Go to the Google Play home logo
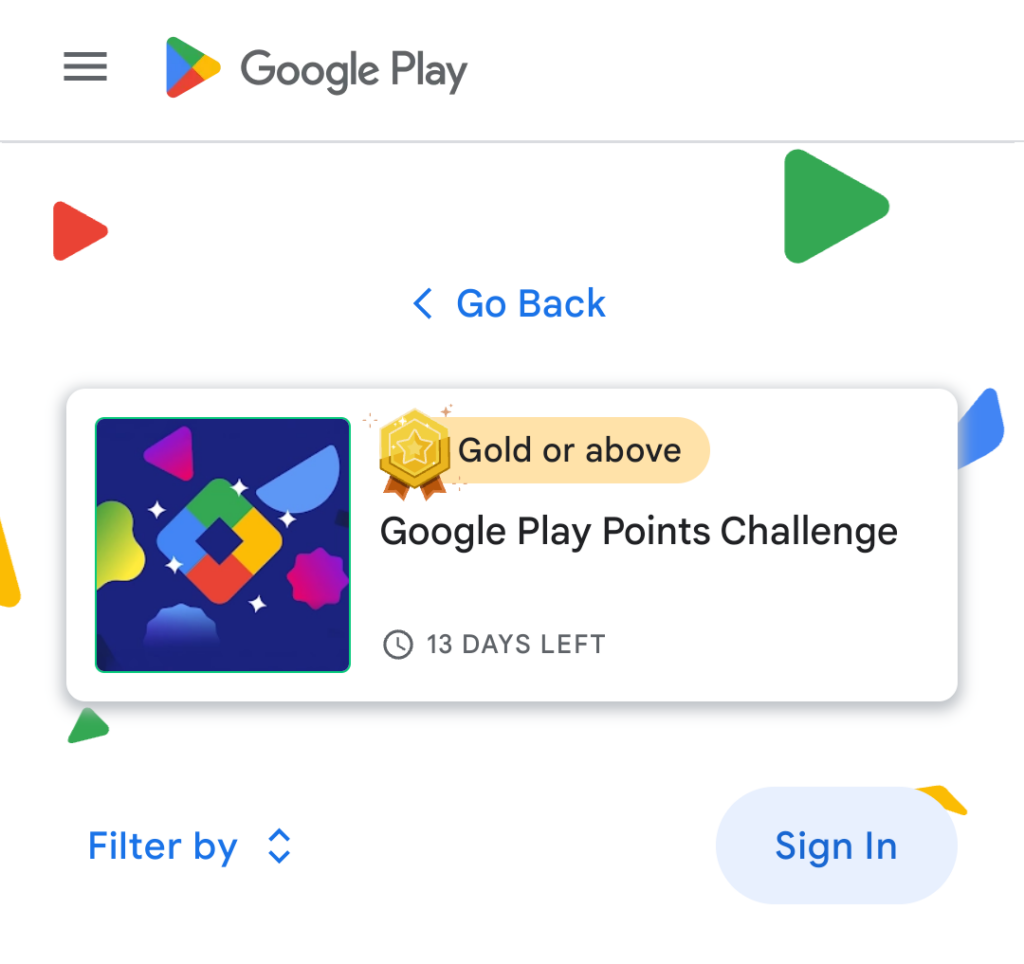 pos(316,68)
